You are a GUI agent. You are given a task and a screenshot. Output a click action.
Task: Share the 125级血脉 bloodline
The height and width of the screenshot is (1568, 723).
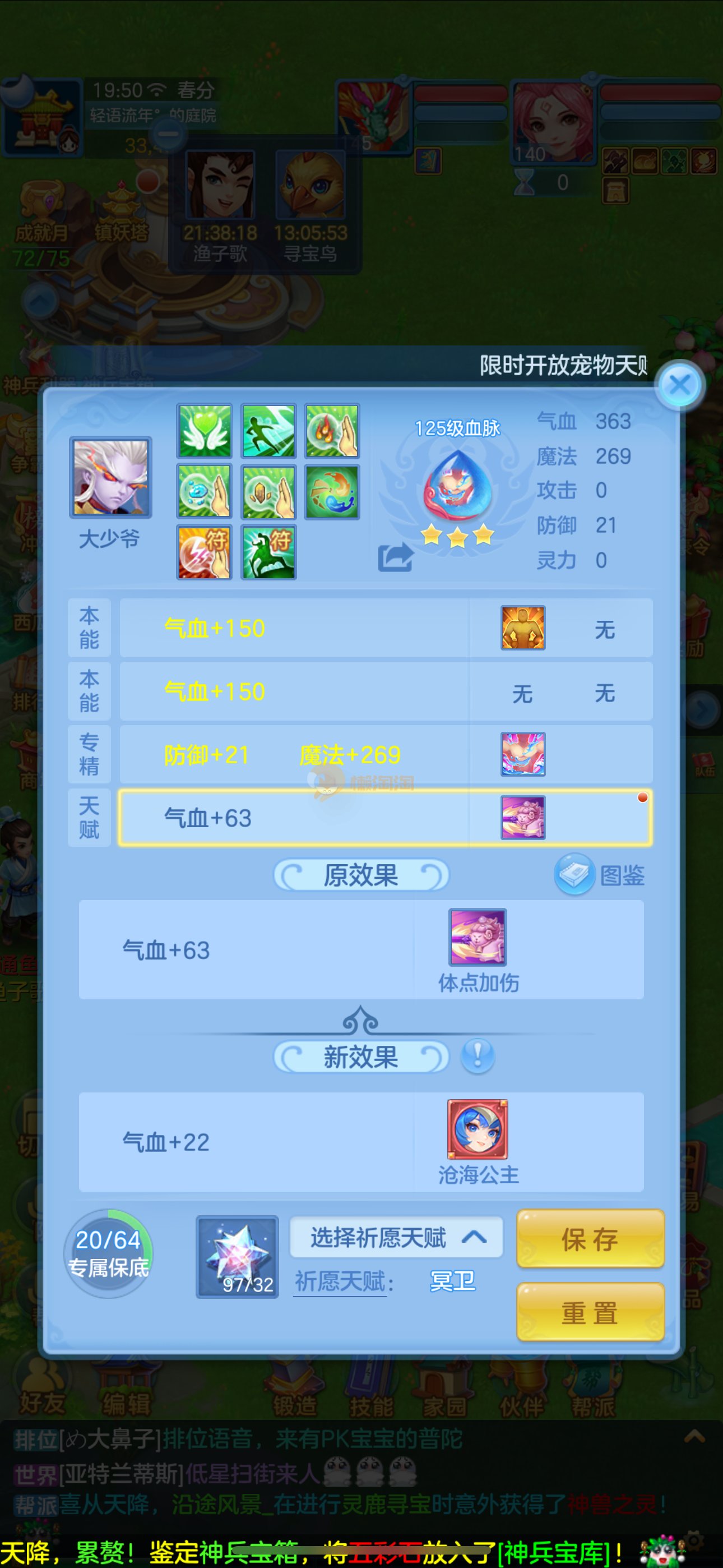click(x=395, y=557)
